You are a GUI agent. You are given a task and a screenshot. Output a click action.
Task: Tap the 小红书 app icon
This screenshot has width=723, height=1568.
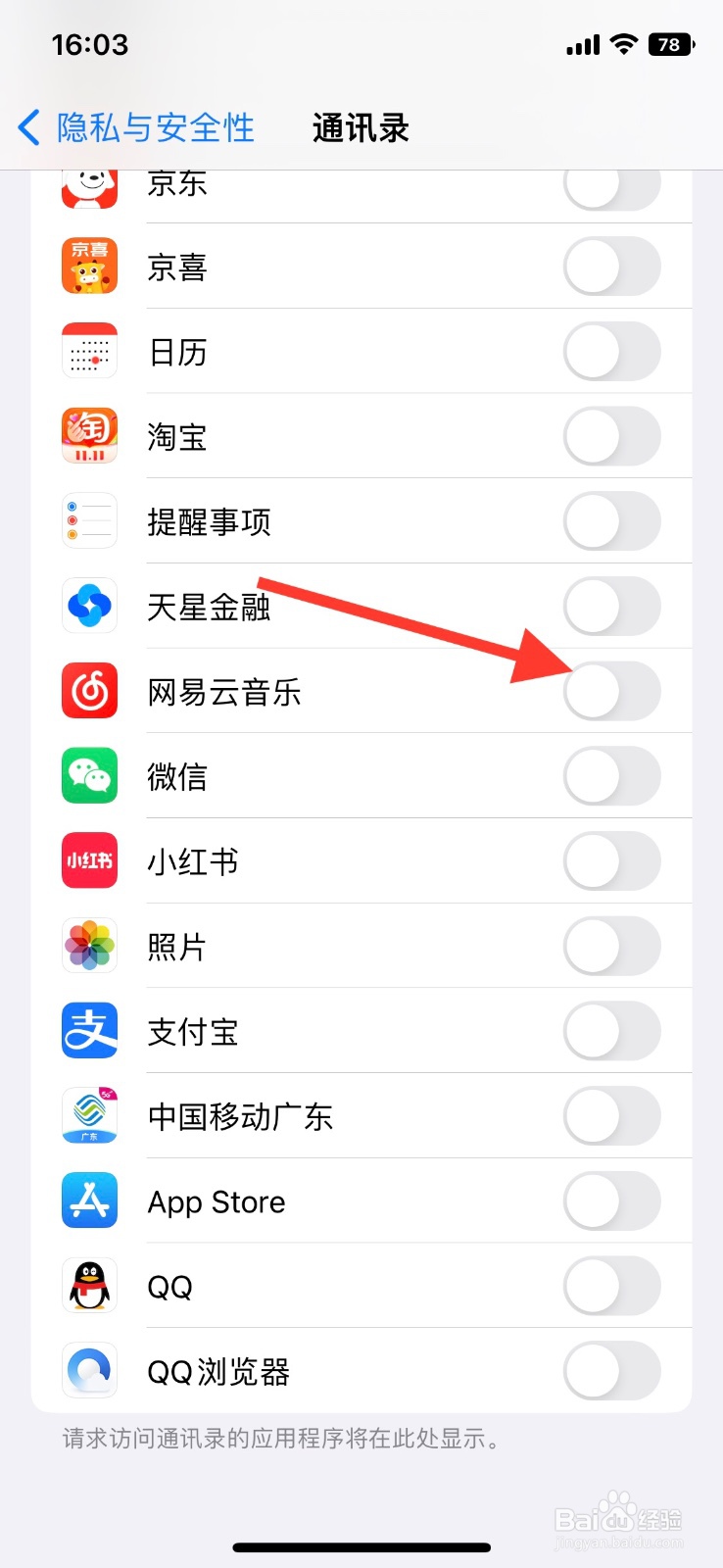[88, 860]
